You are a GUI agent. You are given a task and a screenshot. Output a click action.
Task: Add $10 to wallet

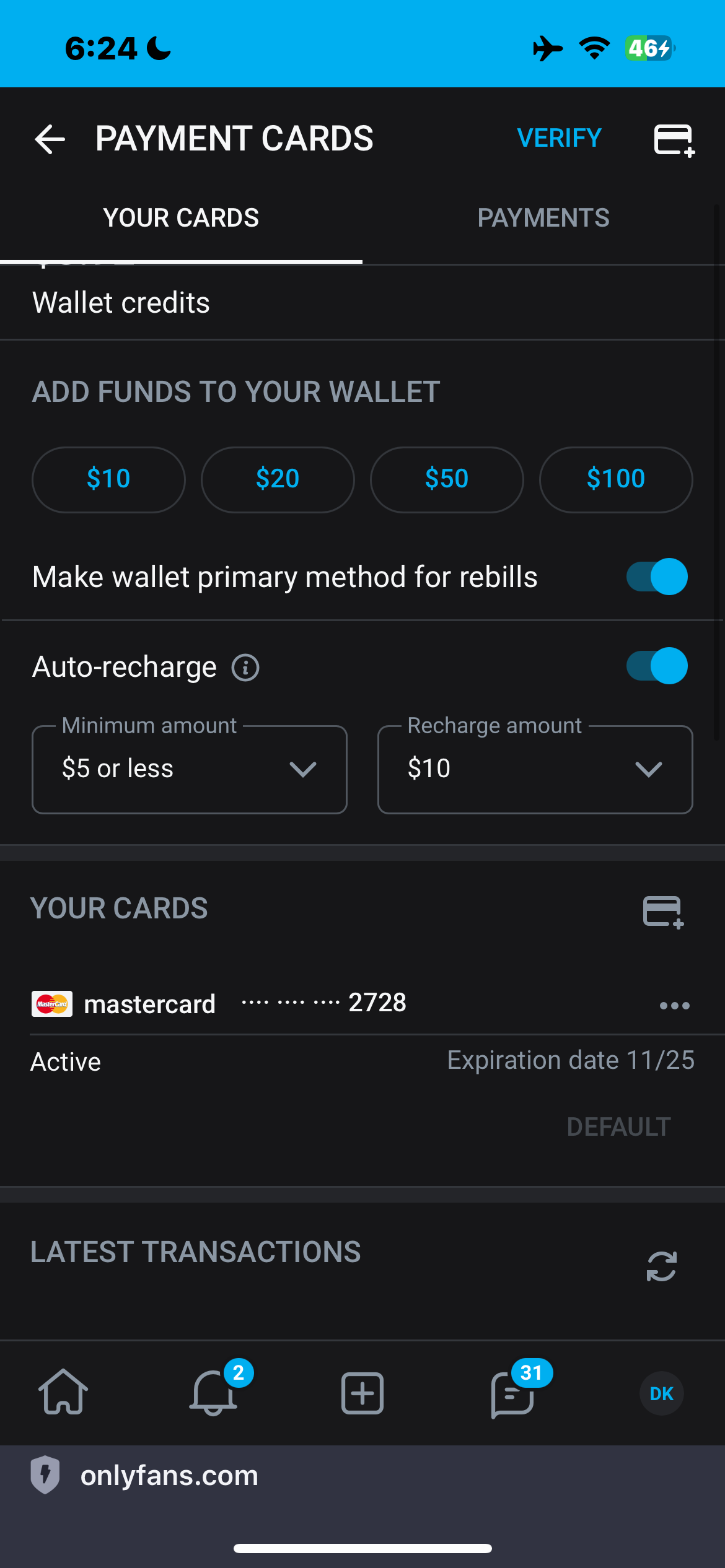(x=108, y=479)
